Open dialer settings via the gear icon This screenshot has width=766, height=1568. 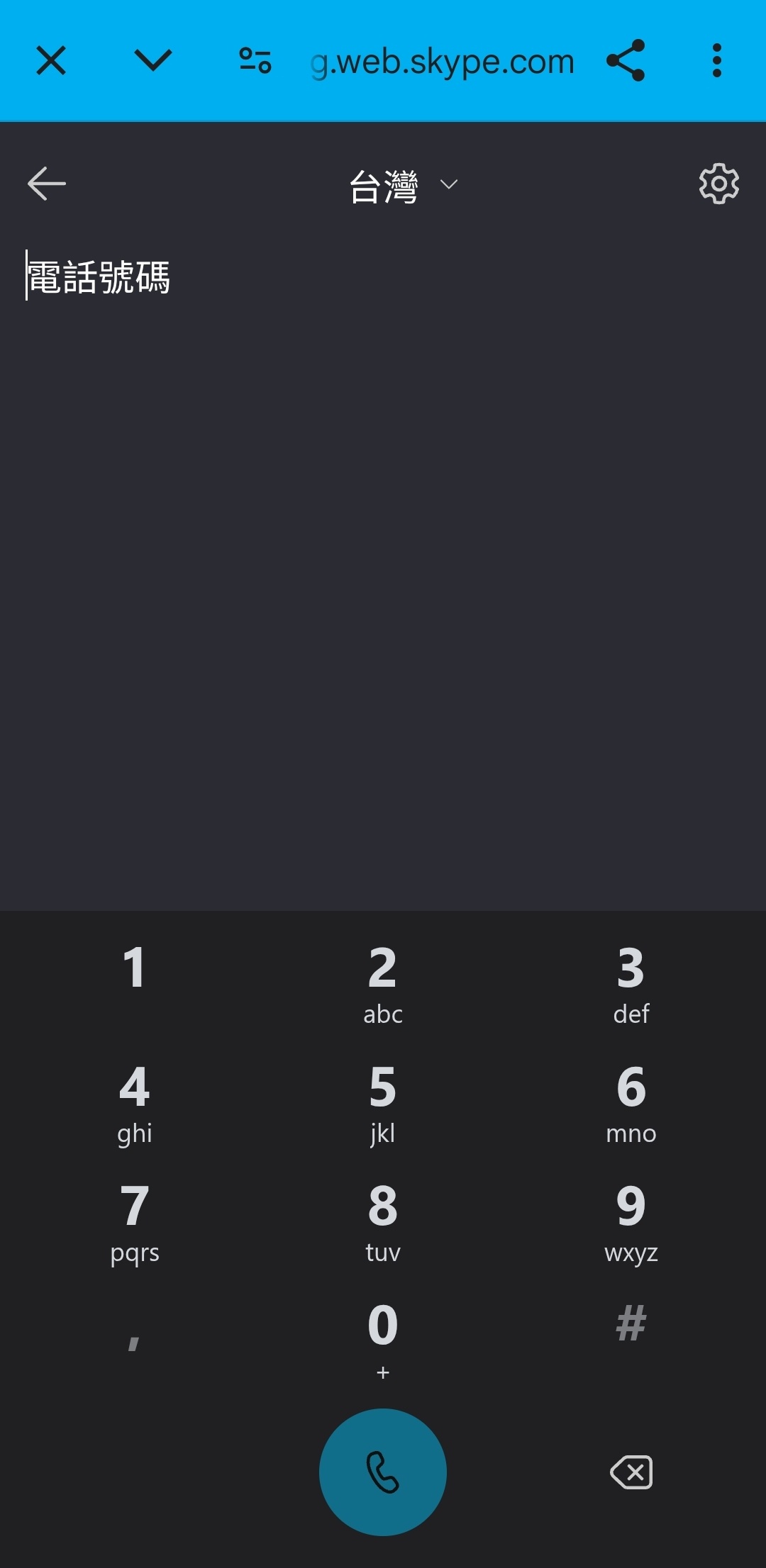(719, 184)
